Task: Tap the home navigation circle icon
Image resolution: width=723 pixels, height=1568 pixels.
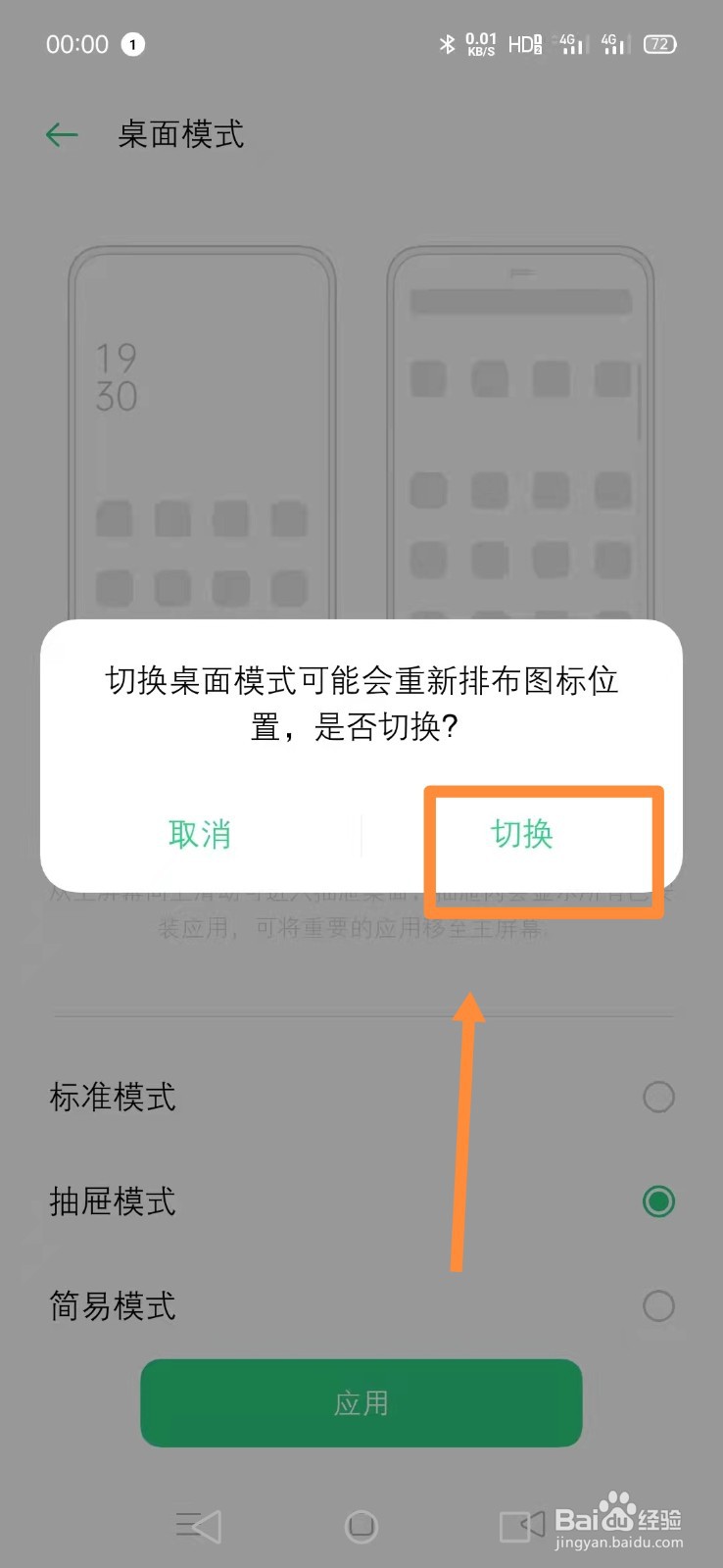Action: [361, 1525]
